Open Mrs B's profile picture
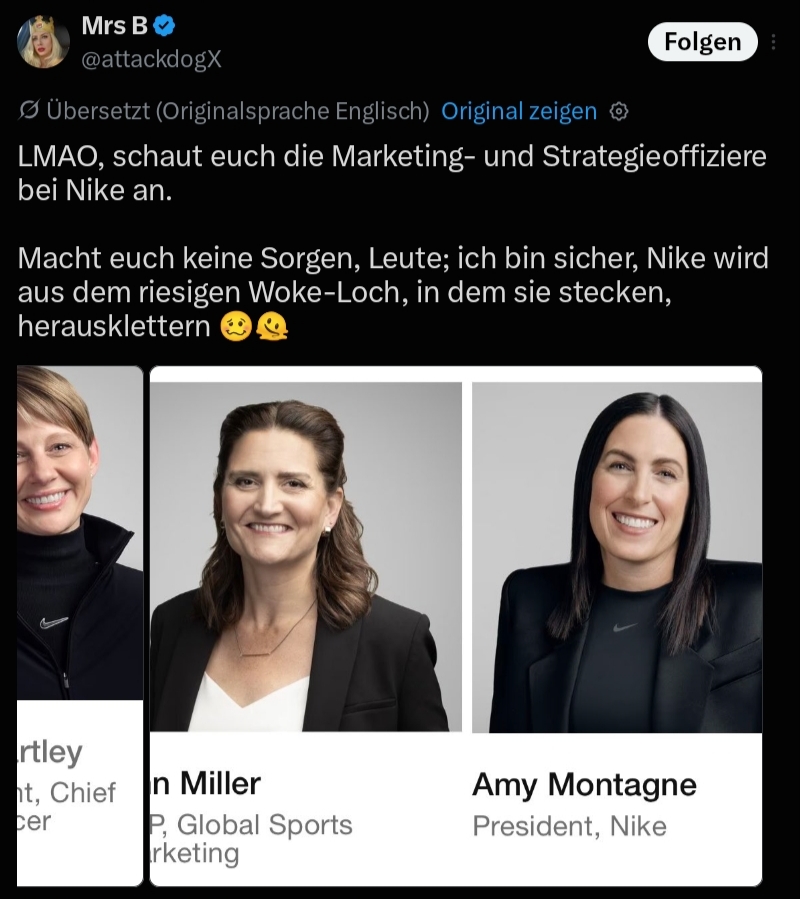The width and height of the screenshot is (800, 899). [44, 42]
